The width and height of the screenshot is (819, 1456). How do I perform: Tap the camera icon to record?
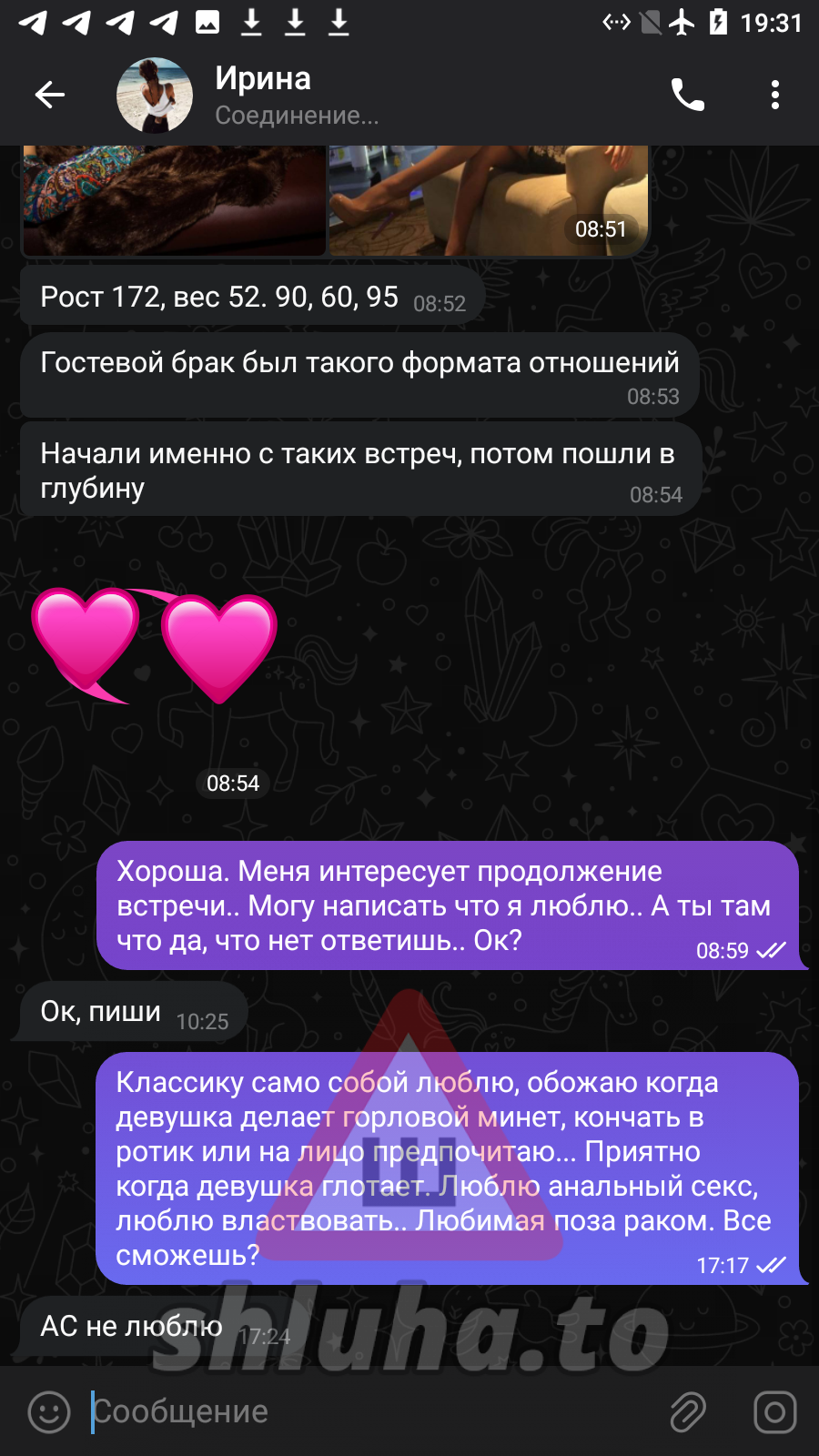tap(774, 1412)
